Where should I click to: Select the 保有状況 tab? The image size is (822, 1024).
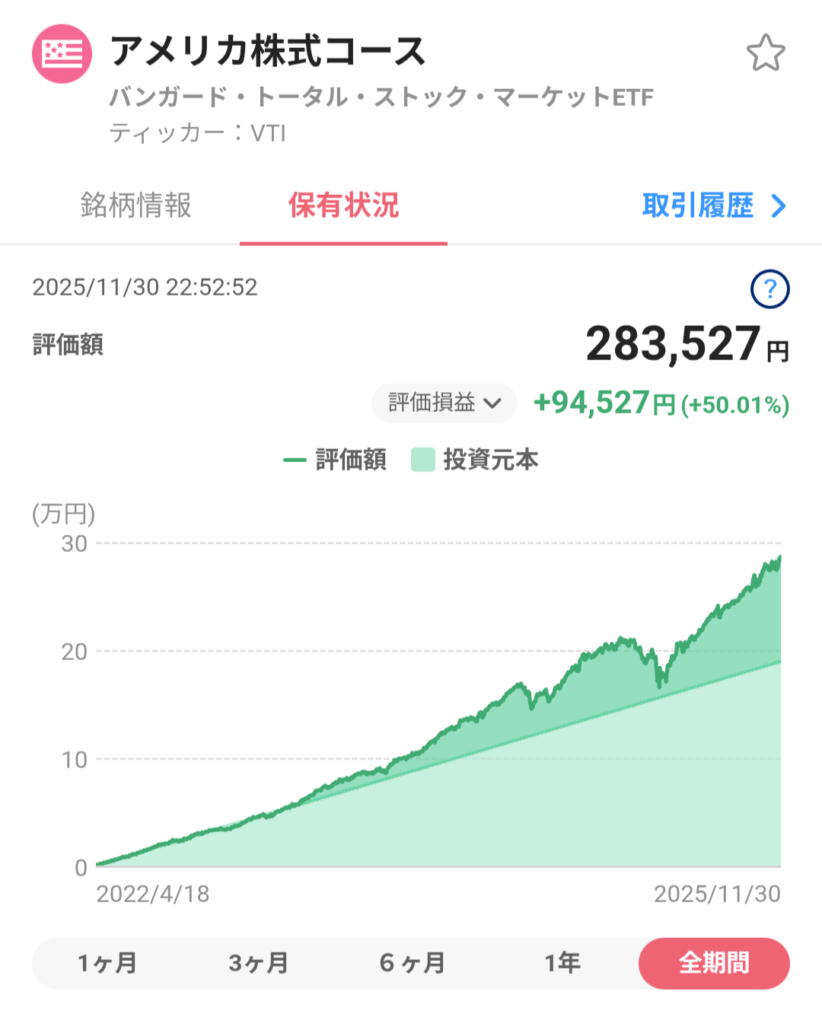(343, 206)
